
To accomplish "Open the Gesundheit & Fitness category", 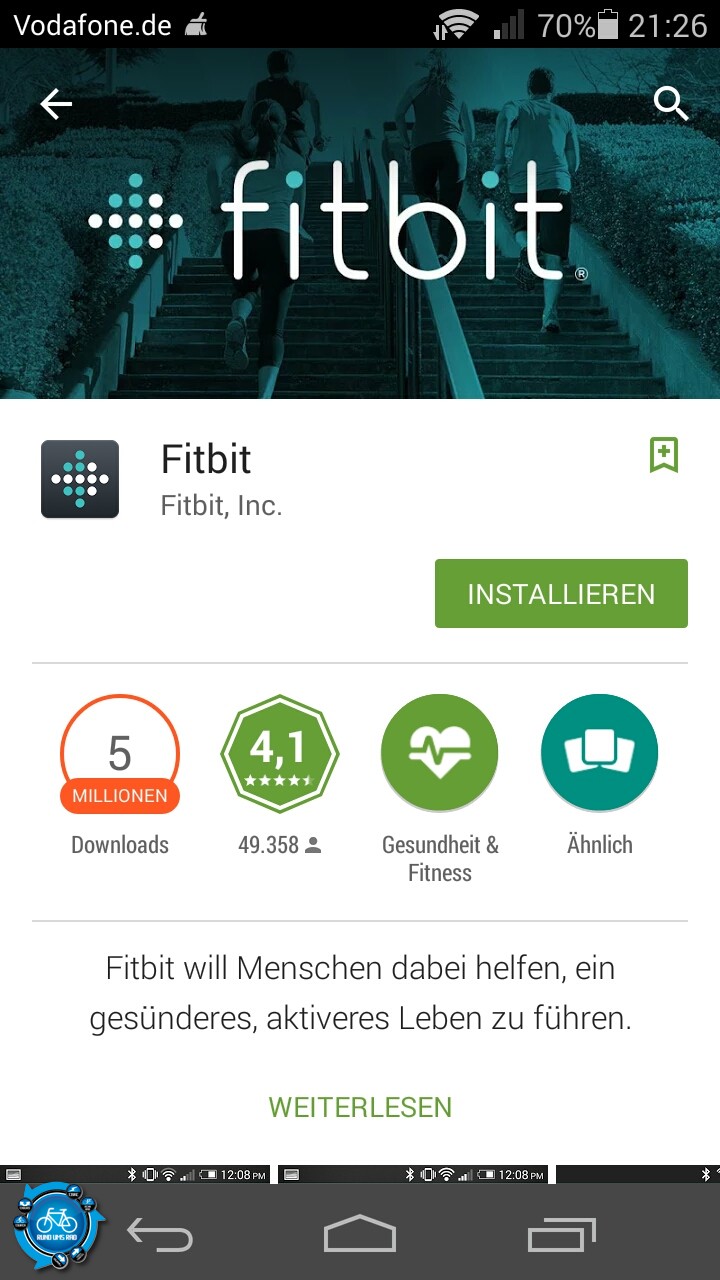I will tap(440, 754).
